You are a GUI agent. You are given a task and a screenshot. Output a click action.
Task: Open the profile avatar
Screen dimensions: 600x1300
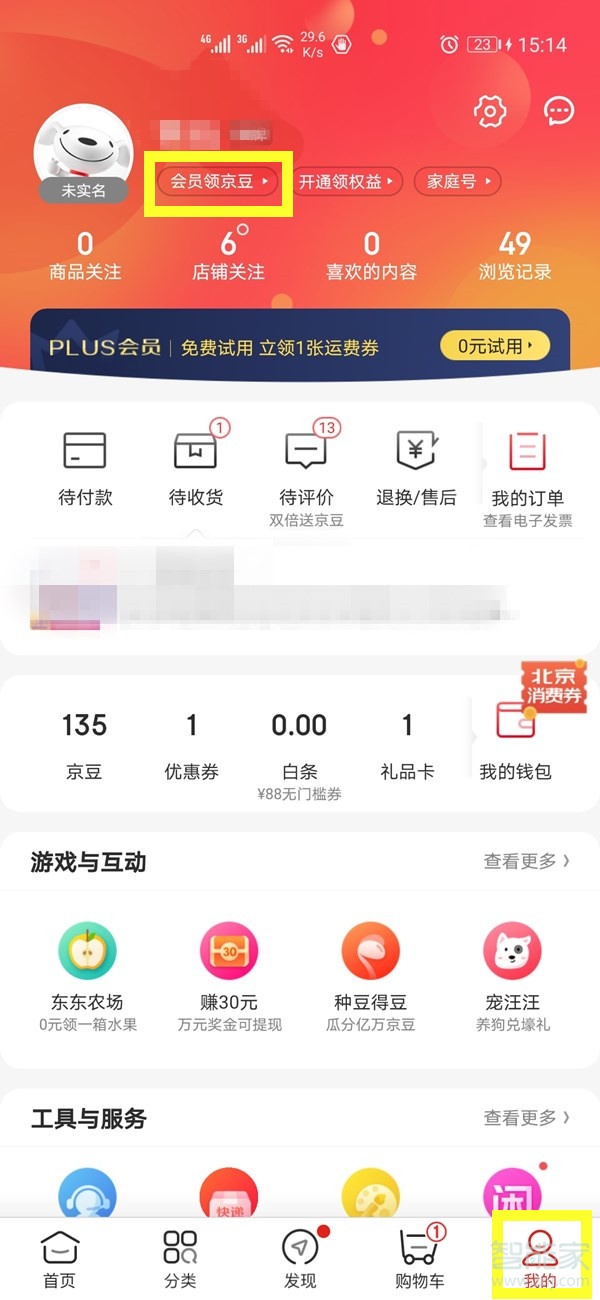click(84, 152)
